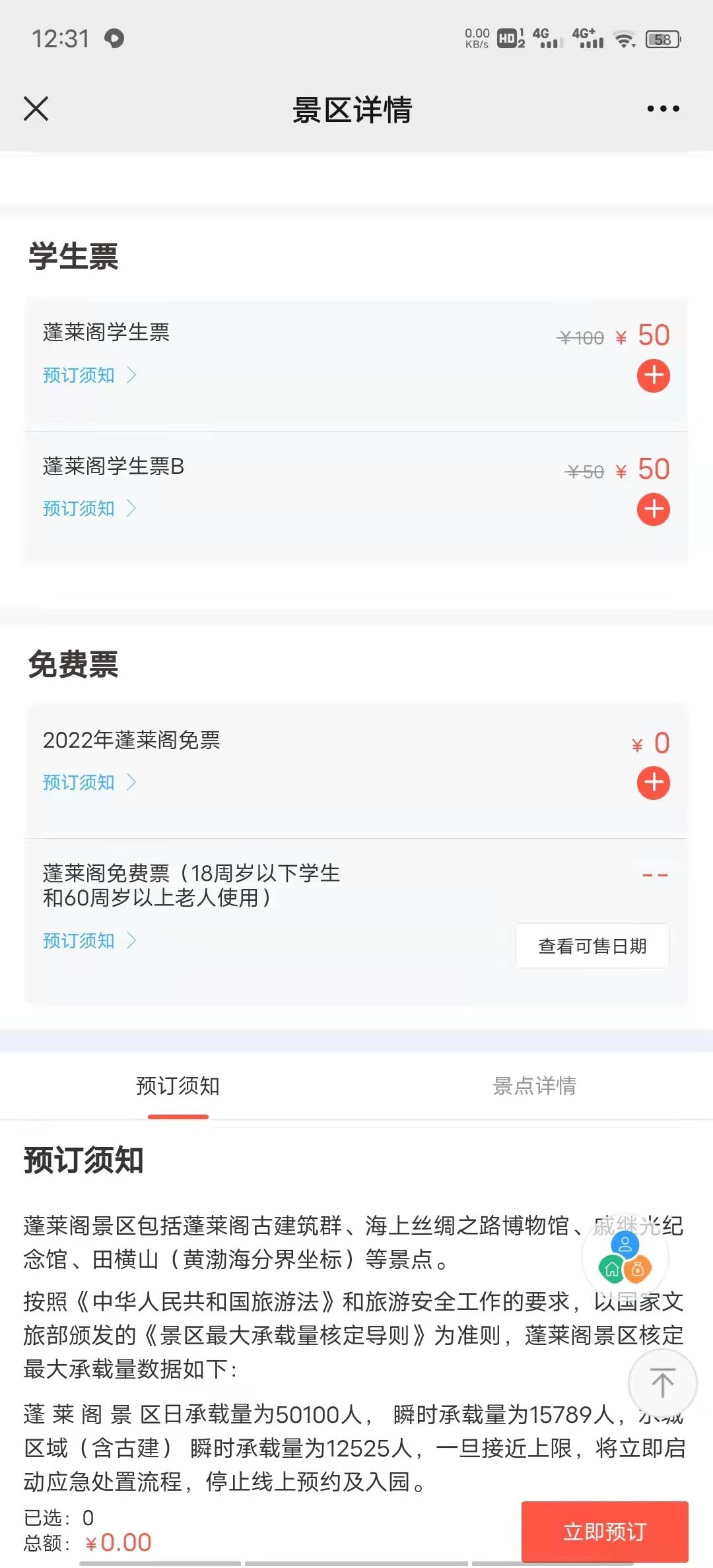Open the more options menu (three dots)
This screenshot has height=1568, width=713.
(x=663, y=110)
